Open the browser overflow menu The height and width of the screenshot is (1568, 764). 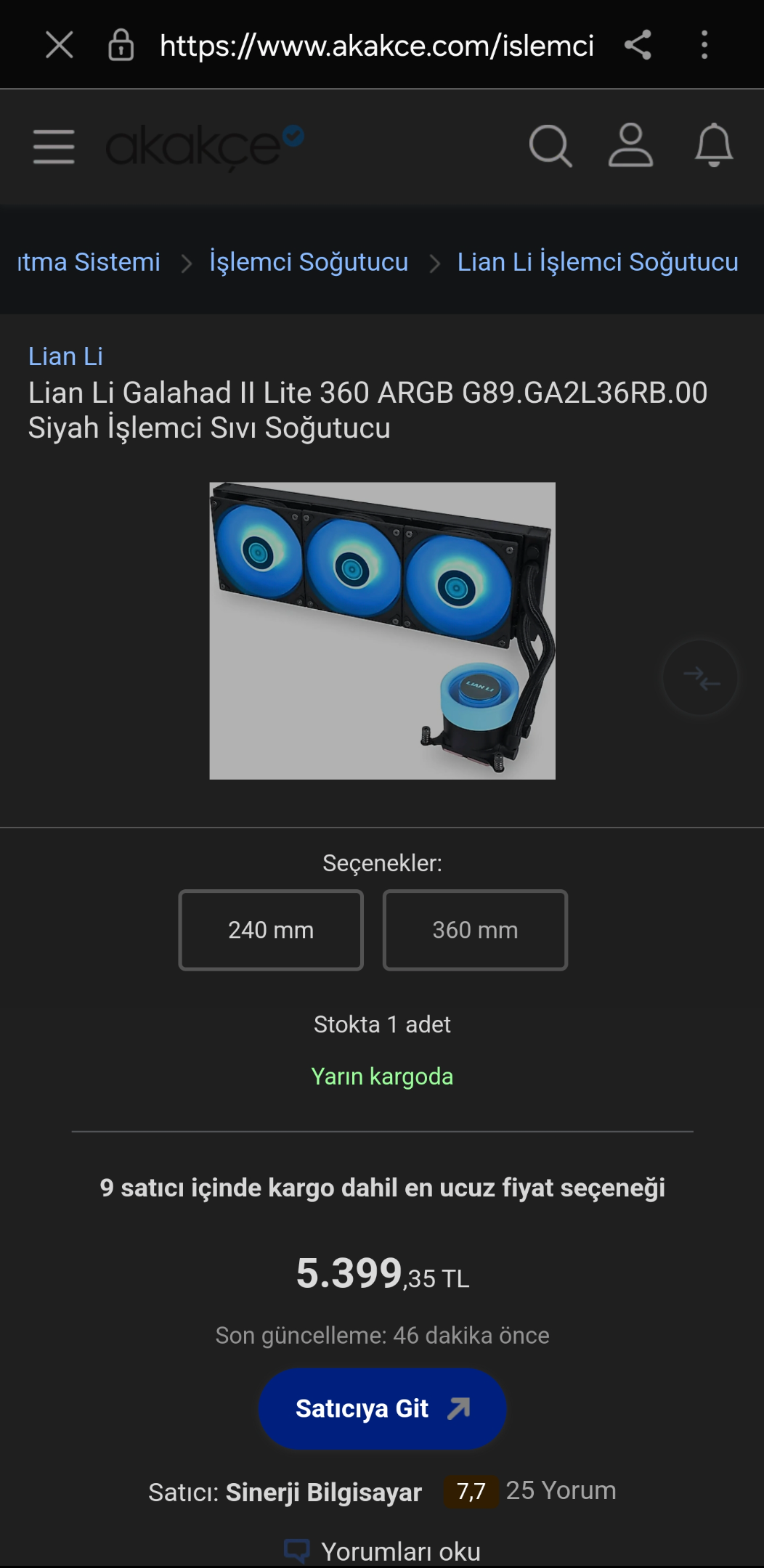(704, 45)
